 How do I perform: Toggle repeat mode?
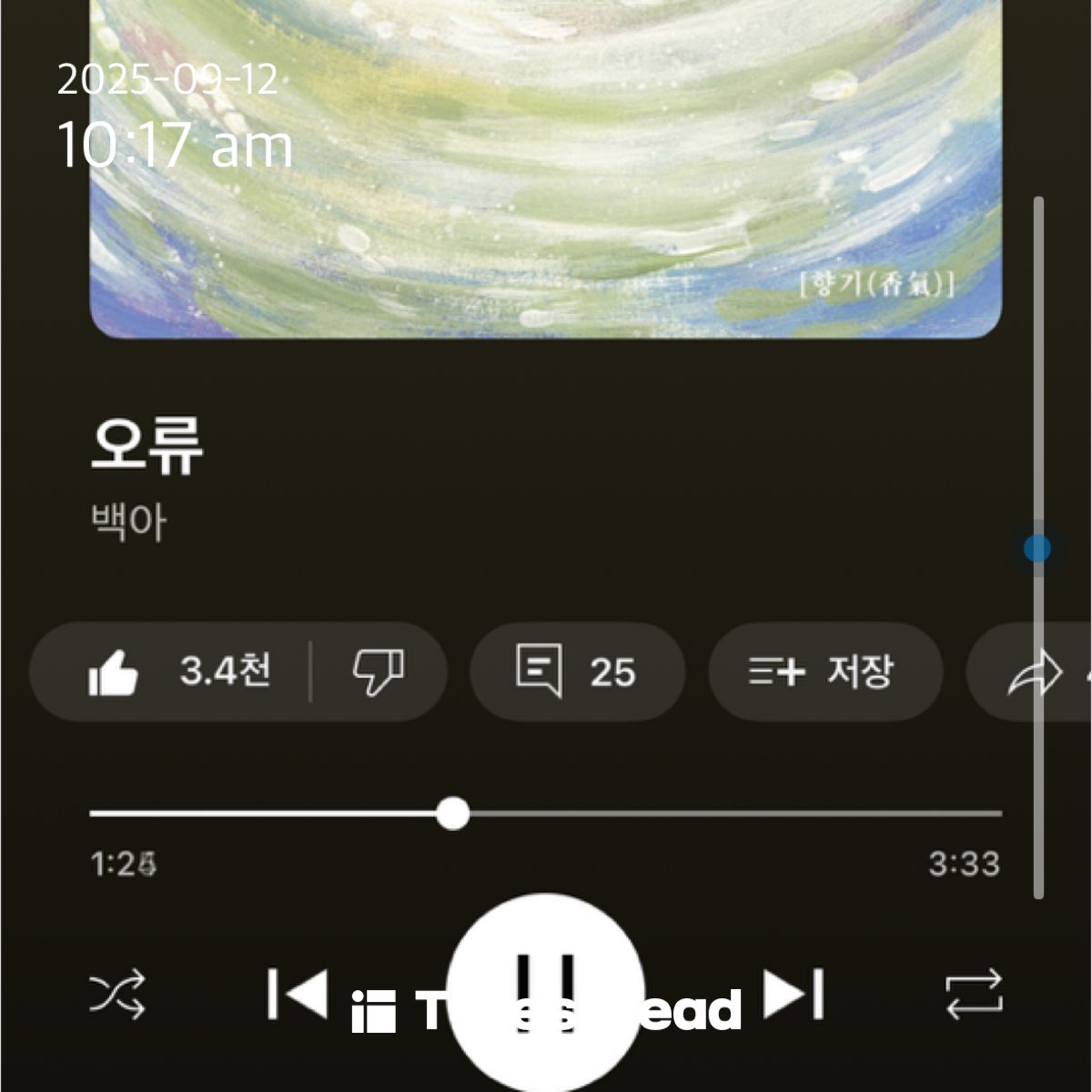pyautogui.click(x=974, y=994)
